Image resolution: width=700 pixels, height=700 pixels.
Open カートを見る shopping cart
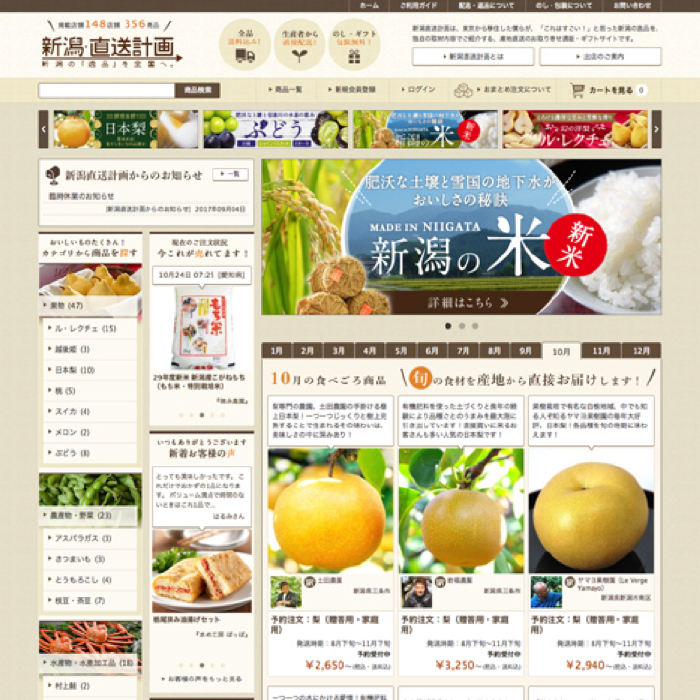[x=608, y=90]
